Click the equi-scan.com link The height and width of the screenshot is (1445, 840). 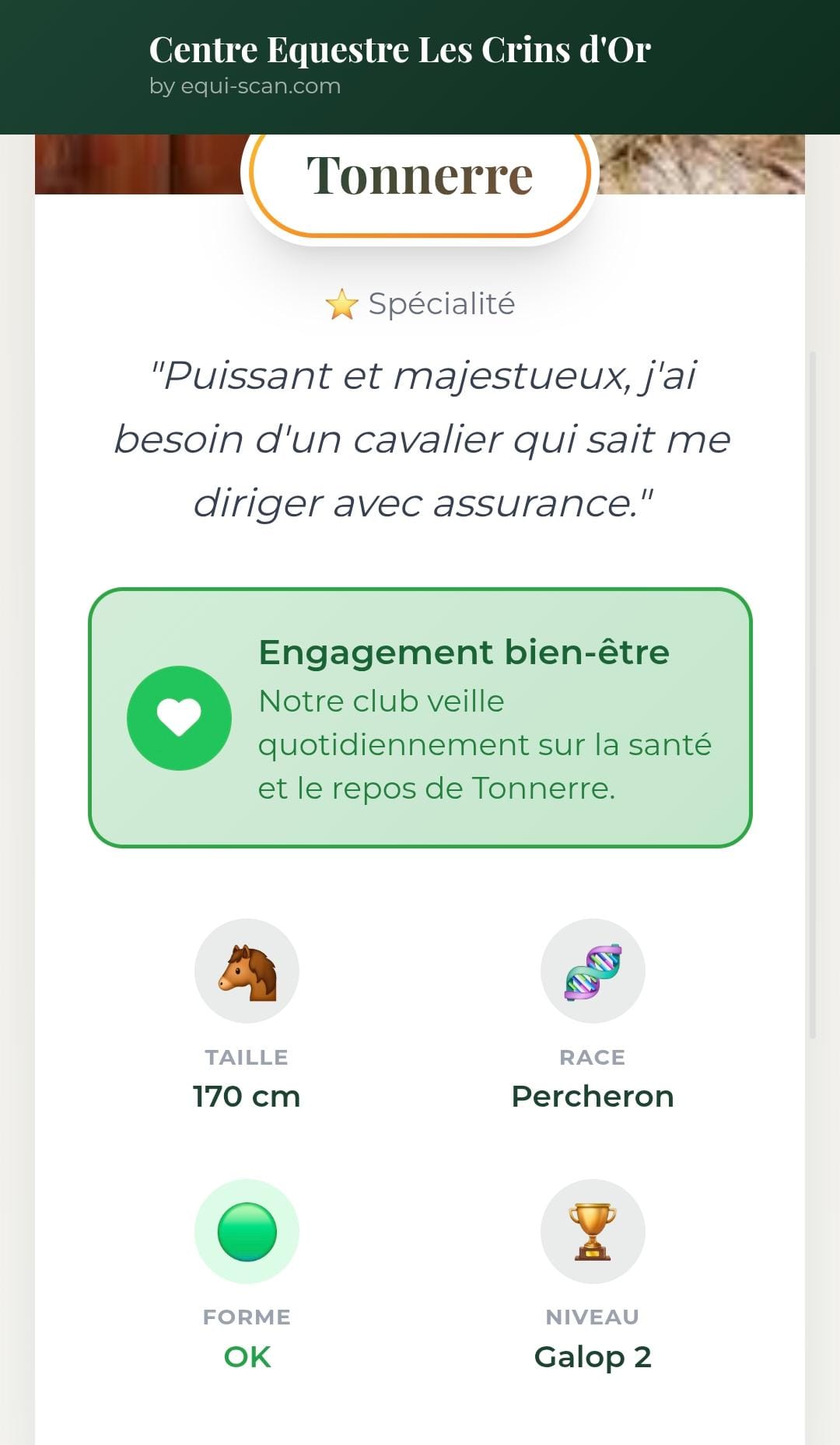(243, 86)
